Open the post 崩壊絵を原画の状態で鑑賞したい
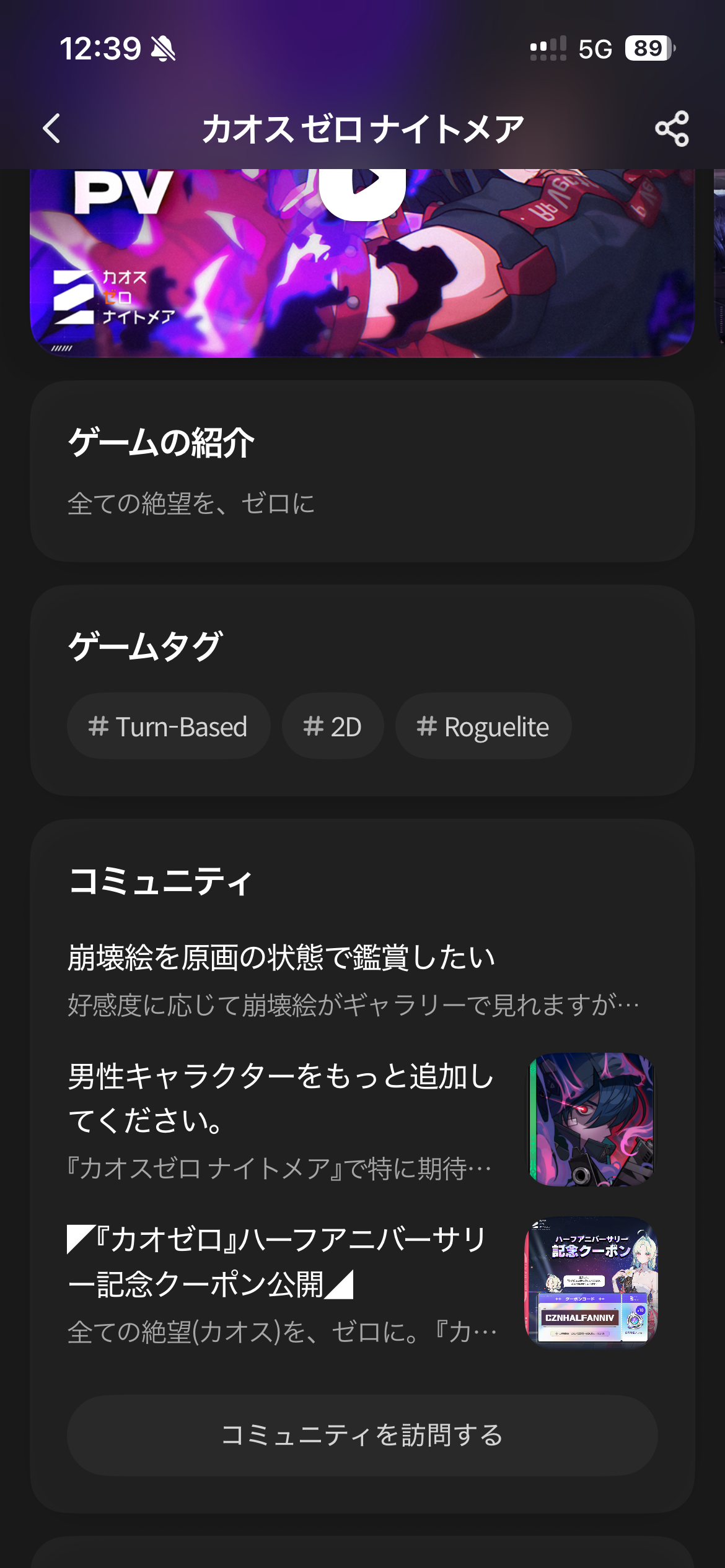The width and height of the screenshot is (725, 1568). [x=353, y=980]
